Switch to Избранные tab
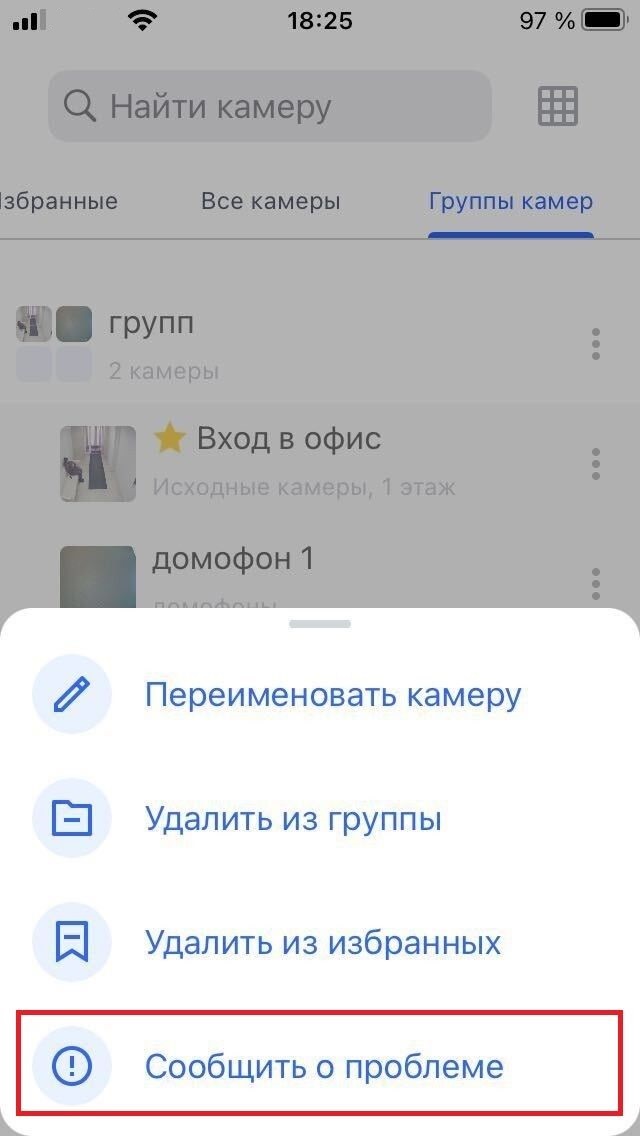The height and width of the screenshot is (1136, 640). coord(58,201)
